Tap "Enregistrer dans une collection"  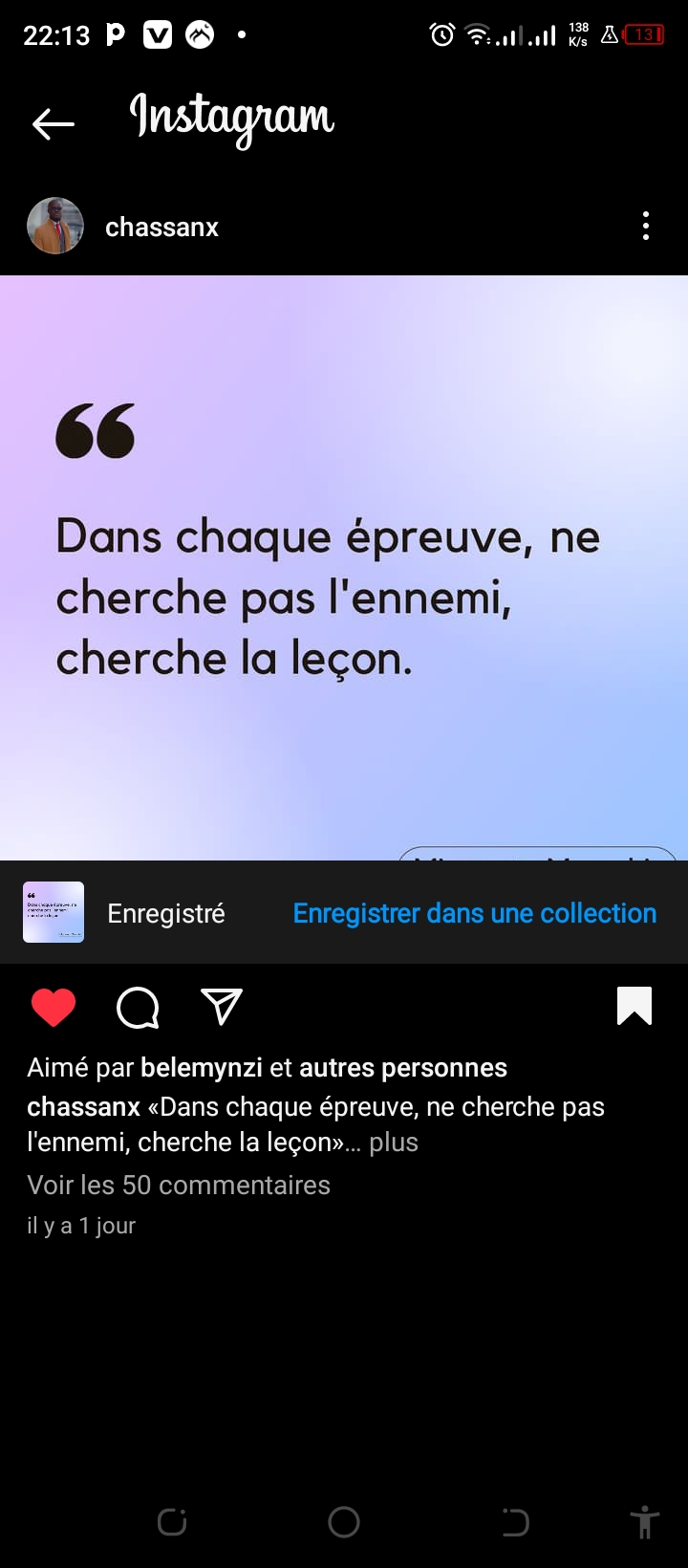[x=474, y=913]
